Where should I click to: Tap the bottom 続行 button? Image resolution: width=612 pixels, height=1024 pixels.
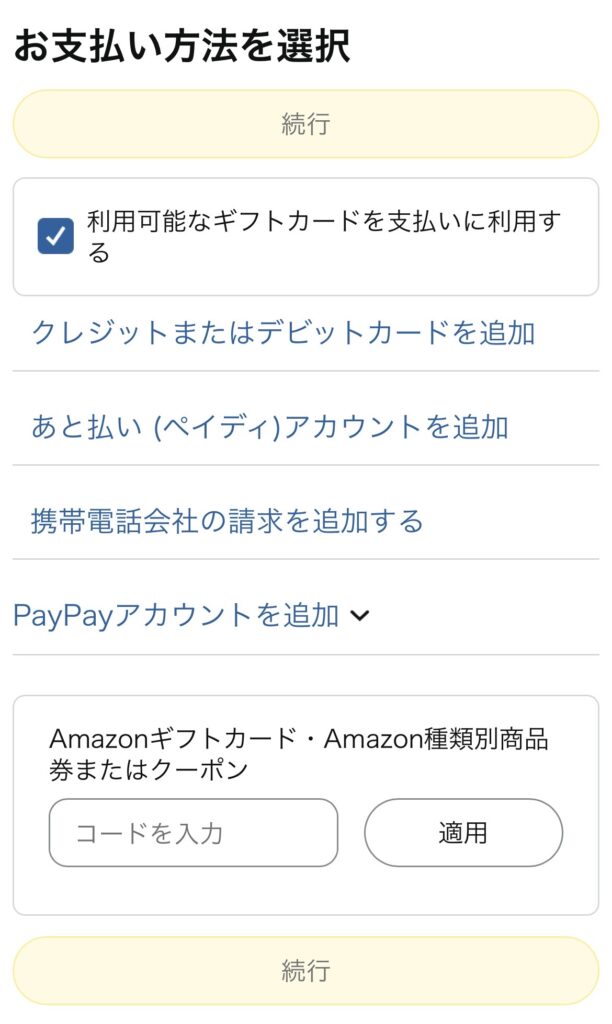click(305, 970)
